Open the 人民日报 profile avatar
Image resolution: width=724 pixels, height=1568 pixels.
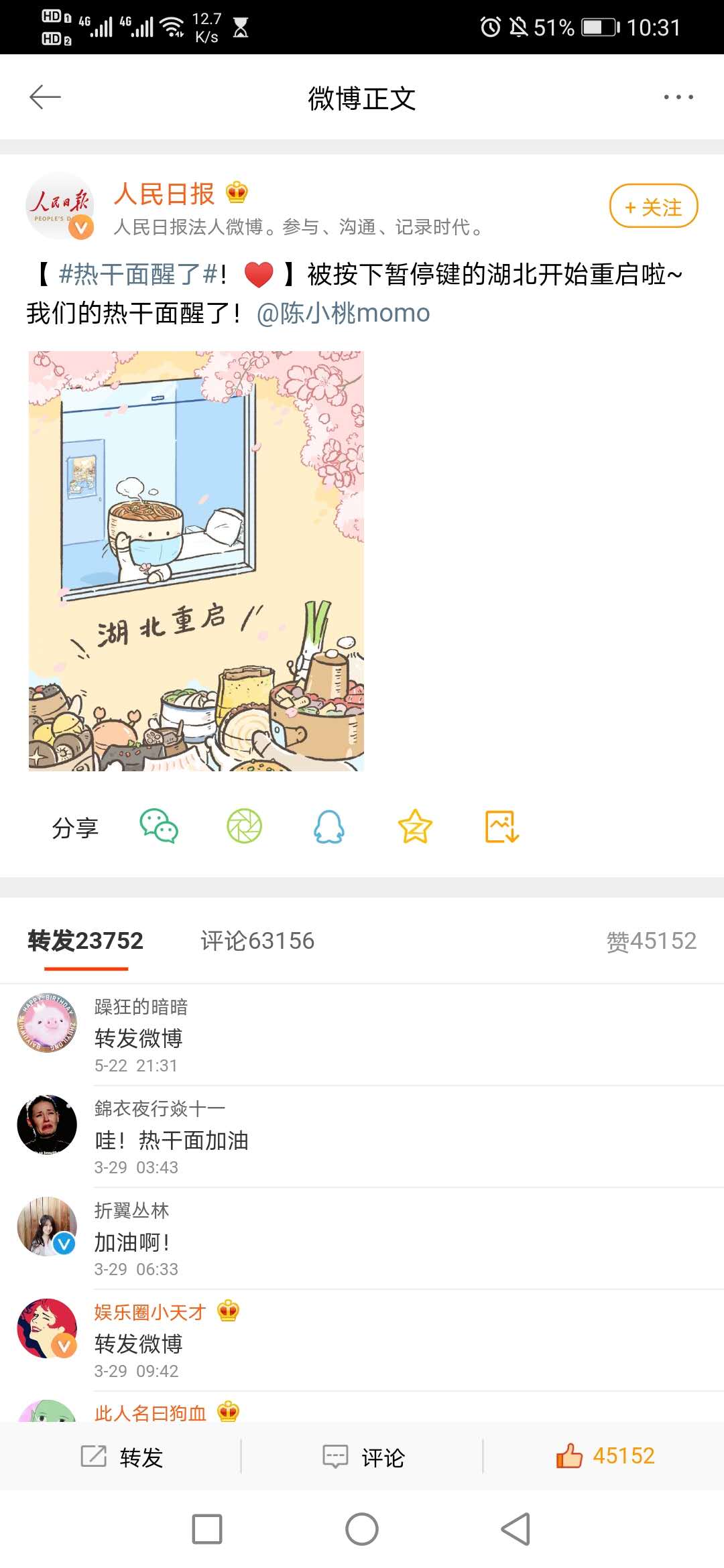click(x=59, y=206)
